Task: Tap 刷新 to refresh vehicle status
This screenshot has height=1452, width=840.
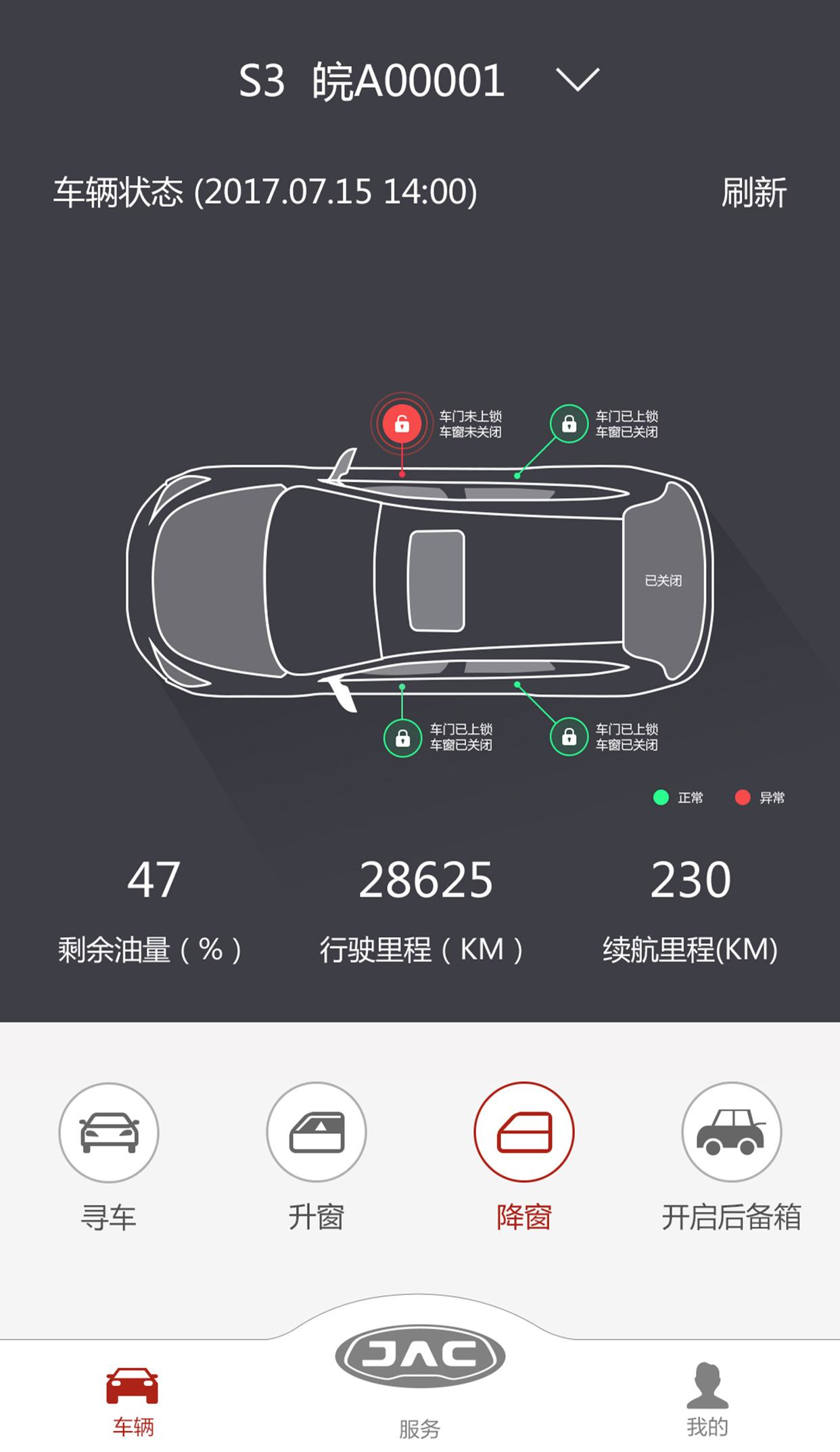Action: click(753, 193)
